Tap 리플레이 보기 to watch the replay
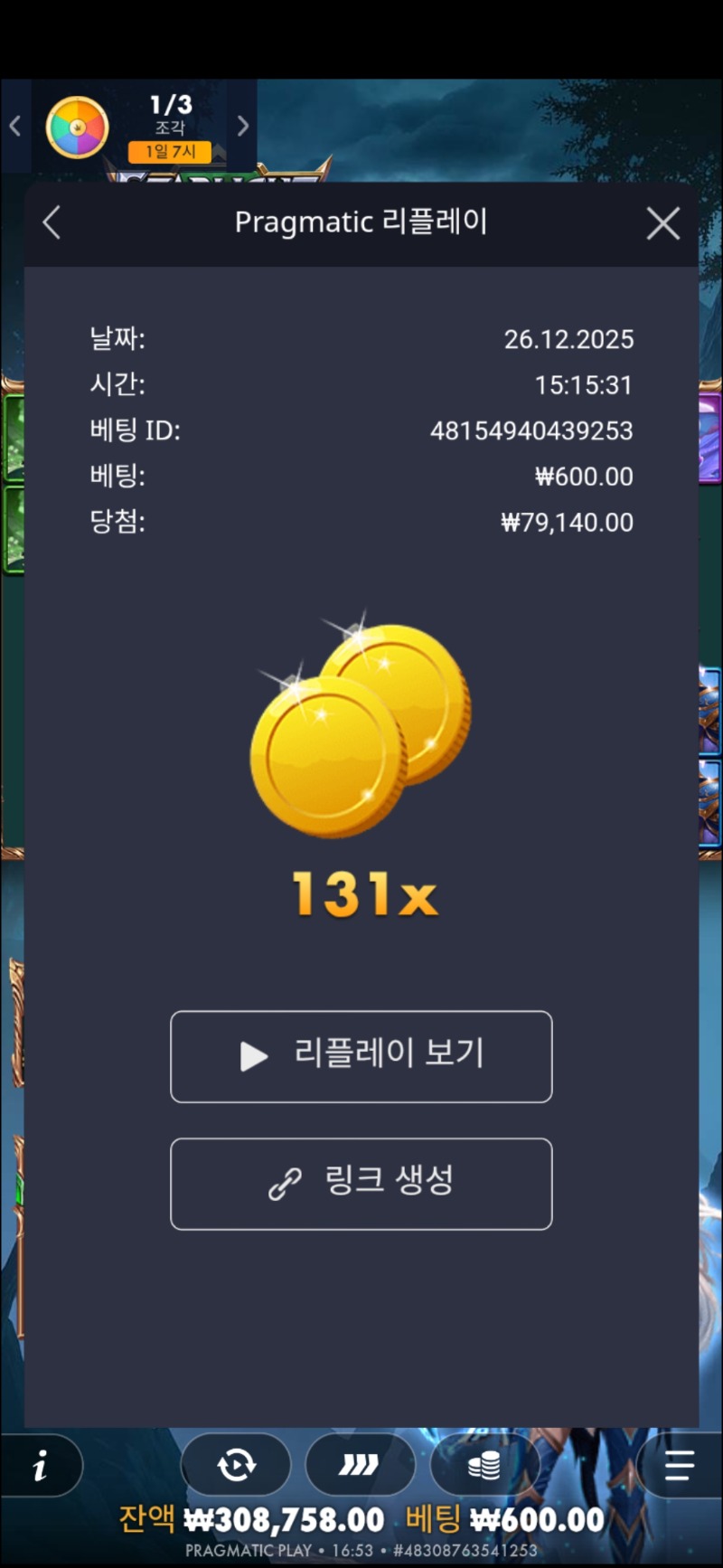The height and width of the screenshot is (1568, 723). pos(361,1056)
